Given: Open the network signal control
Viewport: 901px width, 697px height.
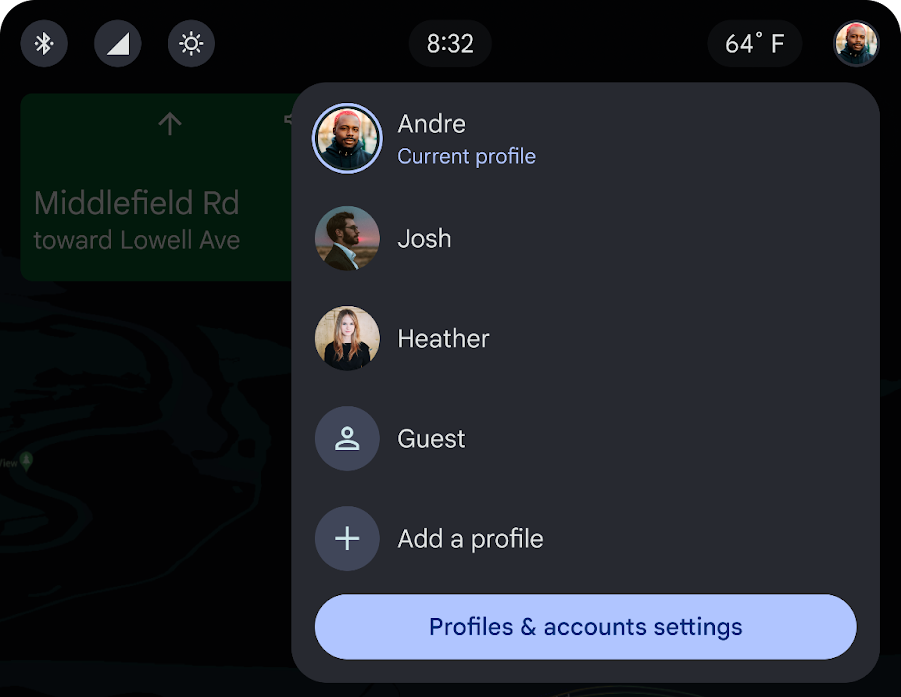Looking at the screenshot, I should coord(118,44).
